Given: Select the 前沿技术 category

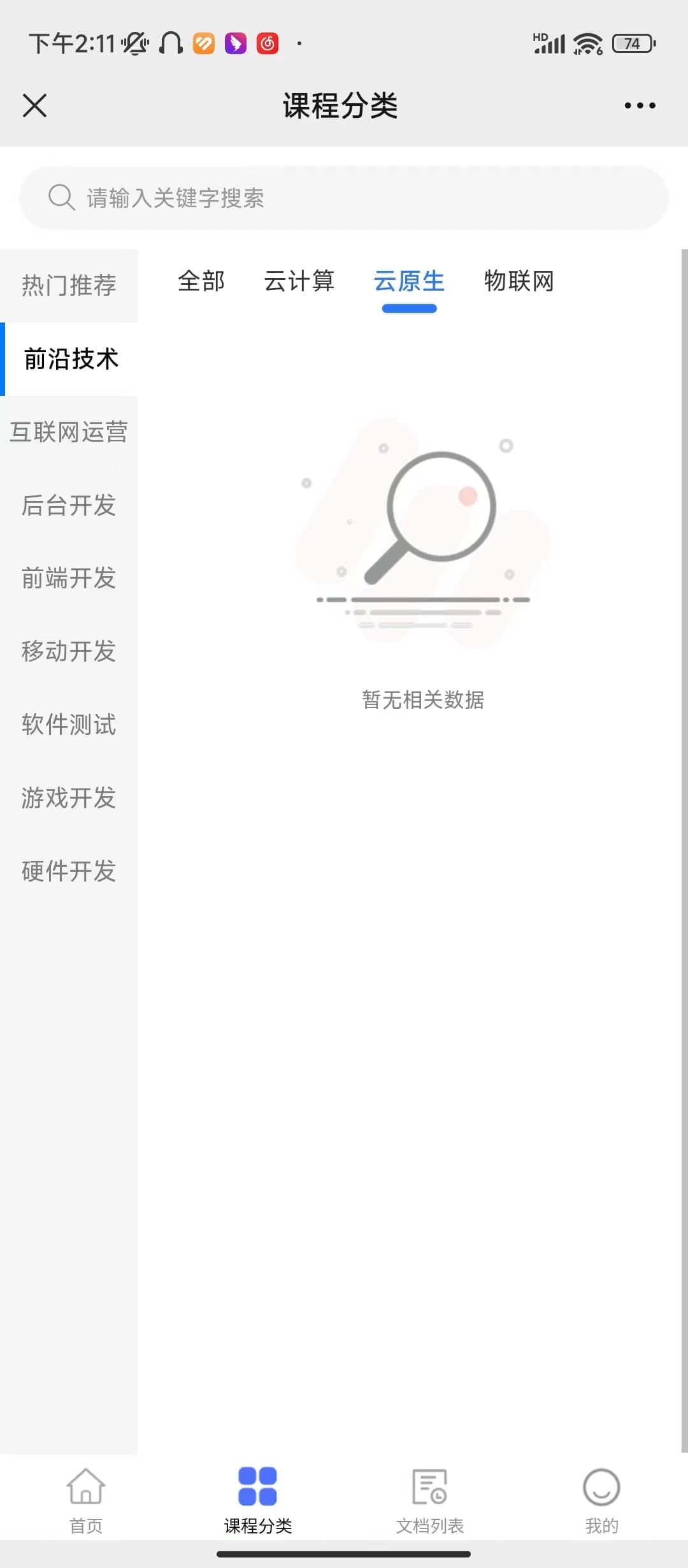Looking at the screenshot, I should (70, 359).
